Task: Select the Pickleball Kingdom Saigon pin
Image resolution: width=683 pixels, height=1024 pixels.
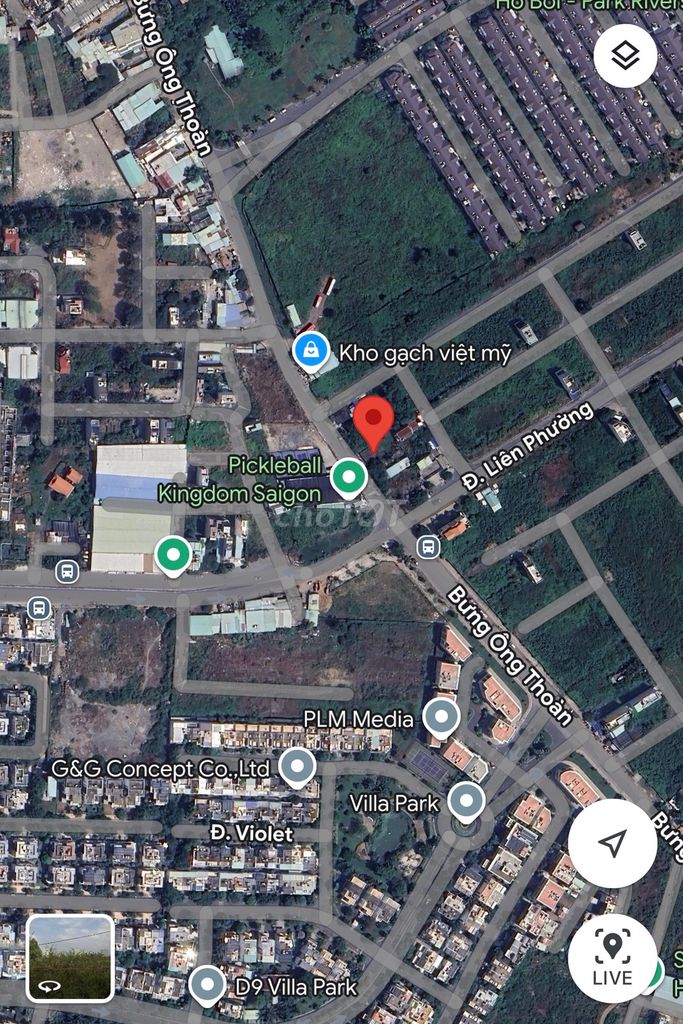Action: click(x=348, y=478)
